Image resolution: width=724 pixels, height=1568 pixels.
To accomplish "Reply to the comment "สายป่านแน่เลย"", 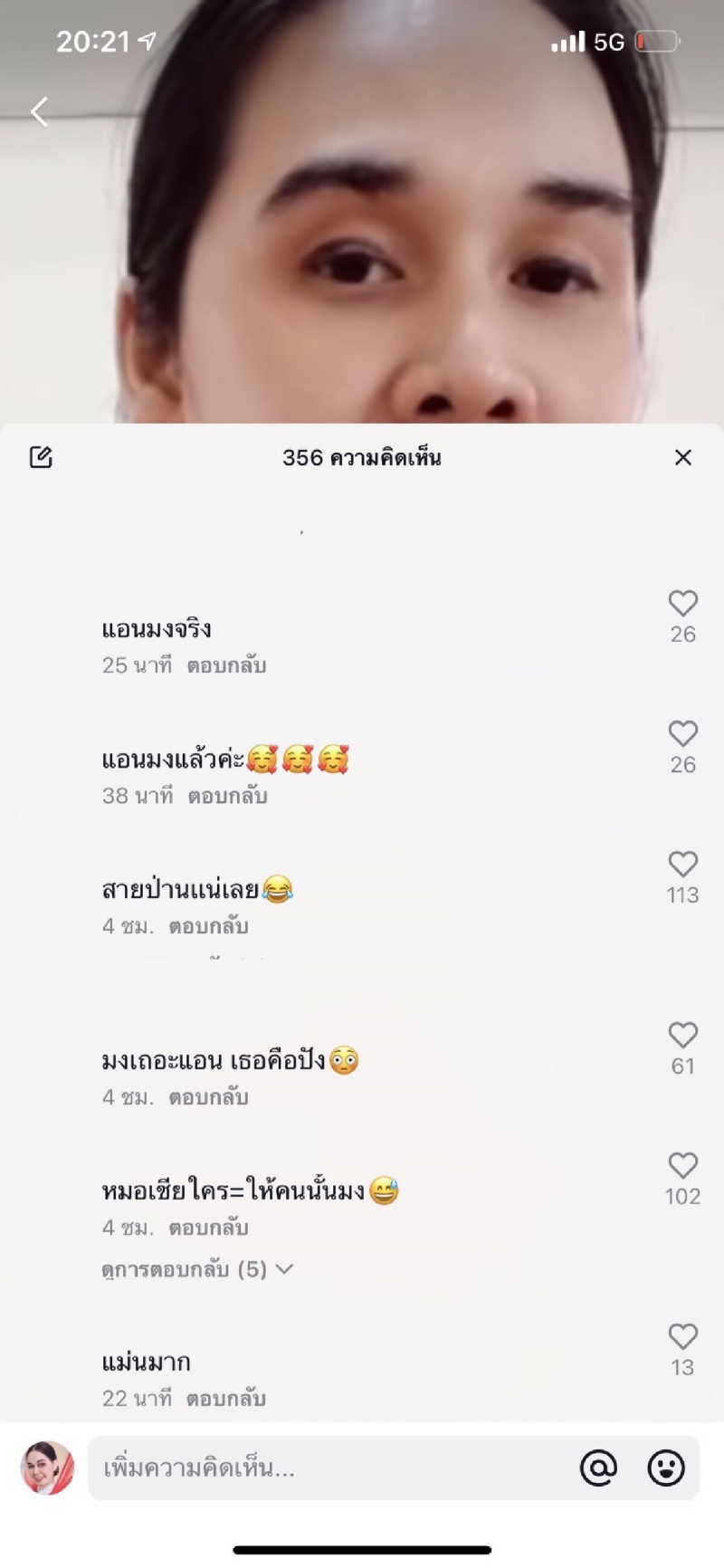I will click(208, 926).
